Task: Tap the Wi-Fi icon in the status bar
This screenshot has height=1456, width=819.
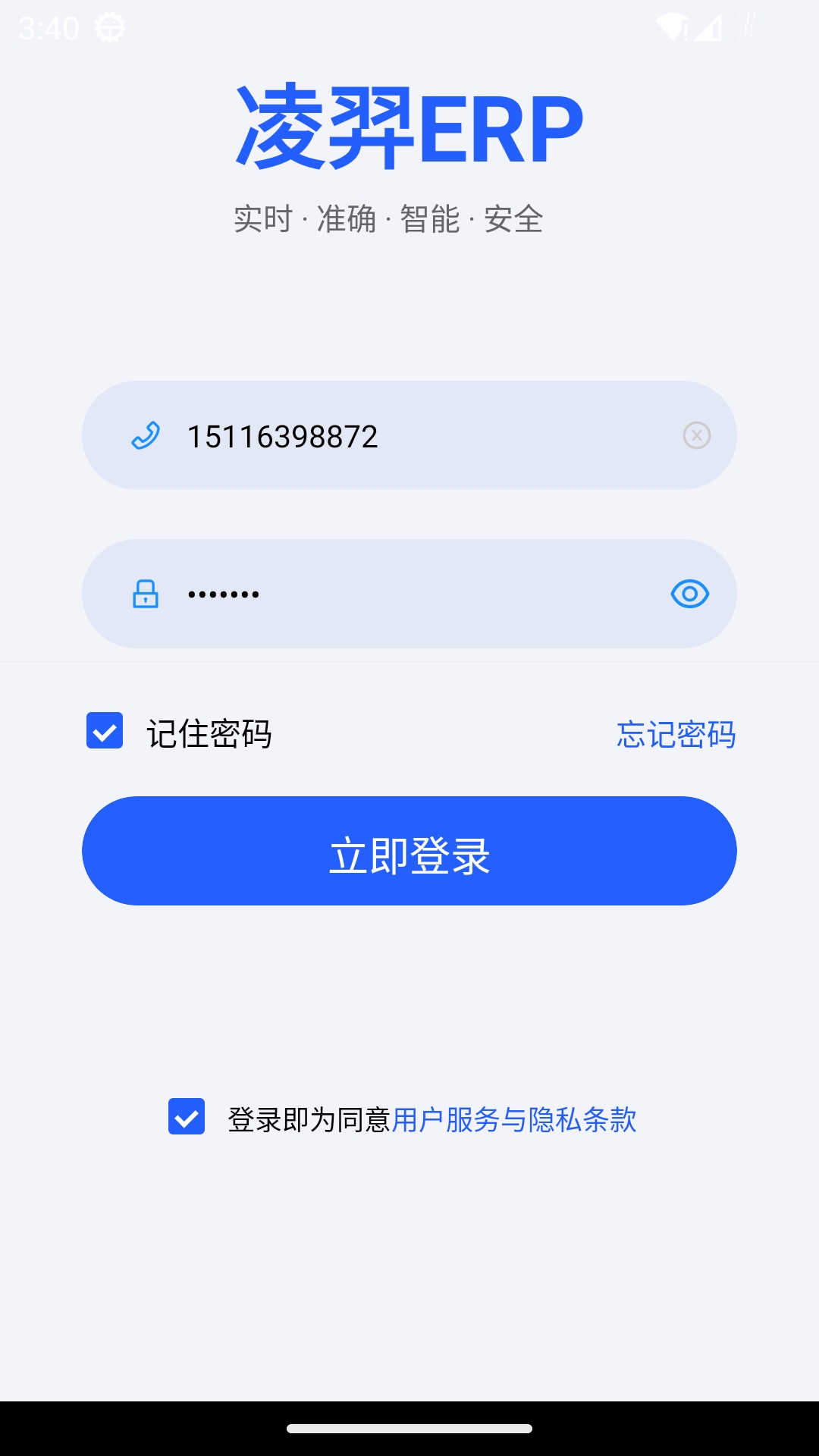Action: tap(673, 25)
